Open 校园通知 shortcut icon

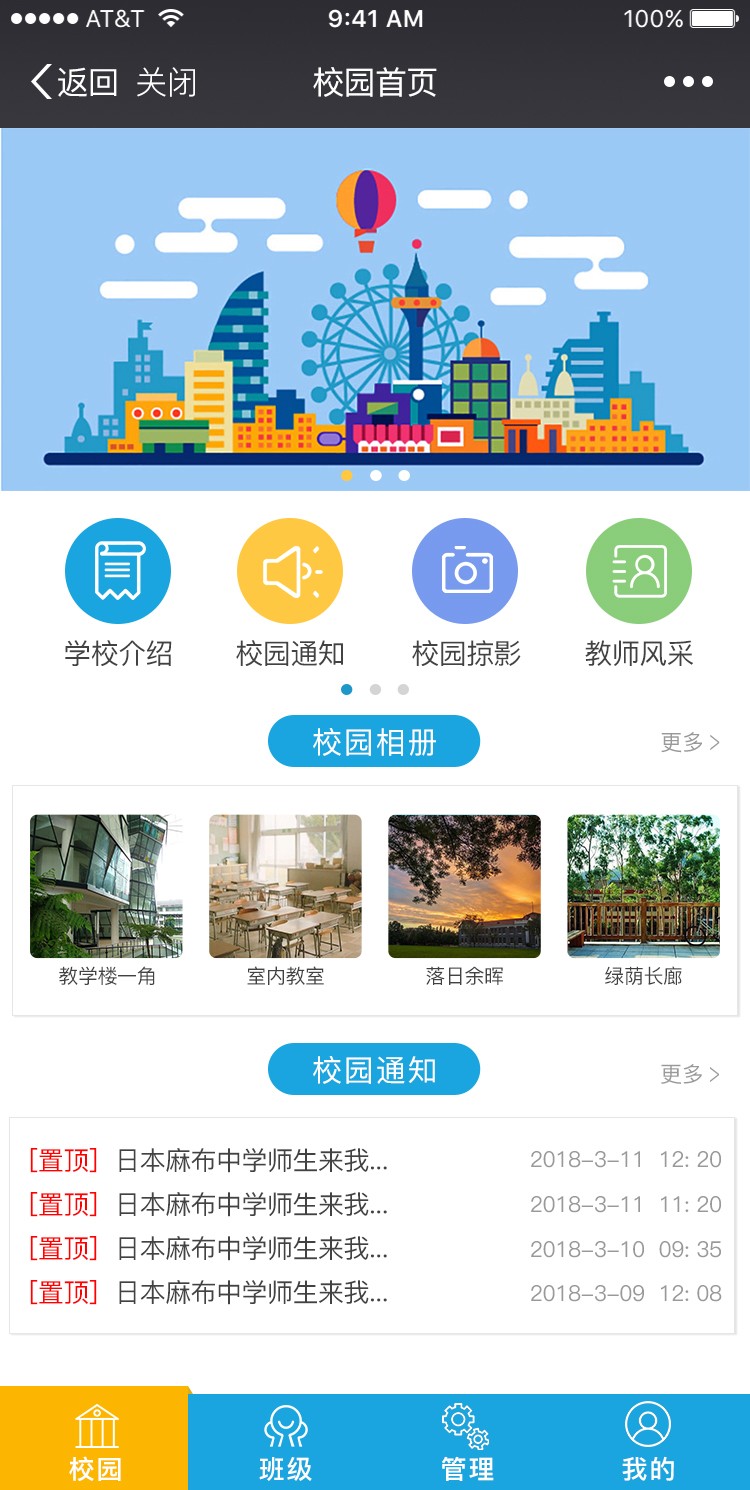click(290, 571)
